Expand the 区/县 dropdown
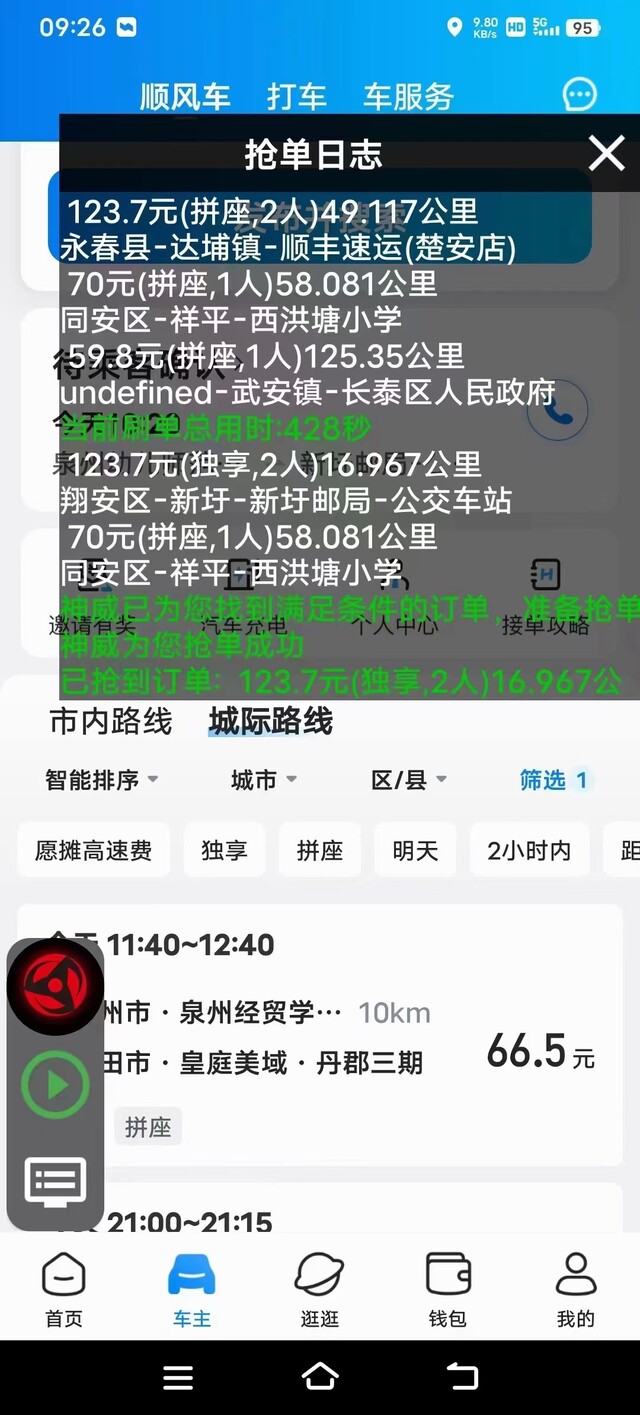 click(409, 780)
